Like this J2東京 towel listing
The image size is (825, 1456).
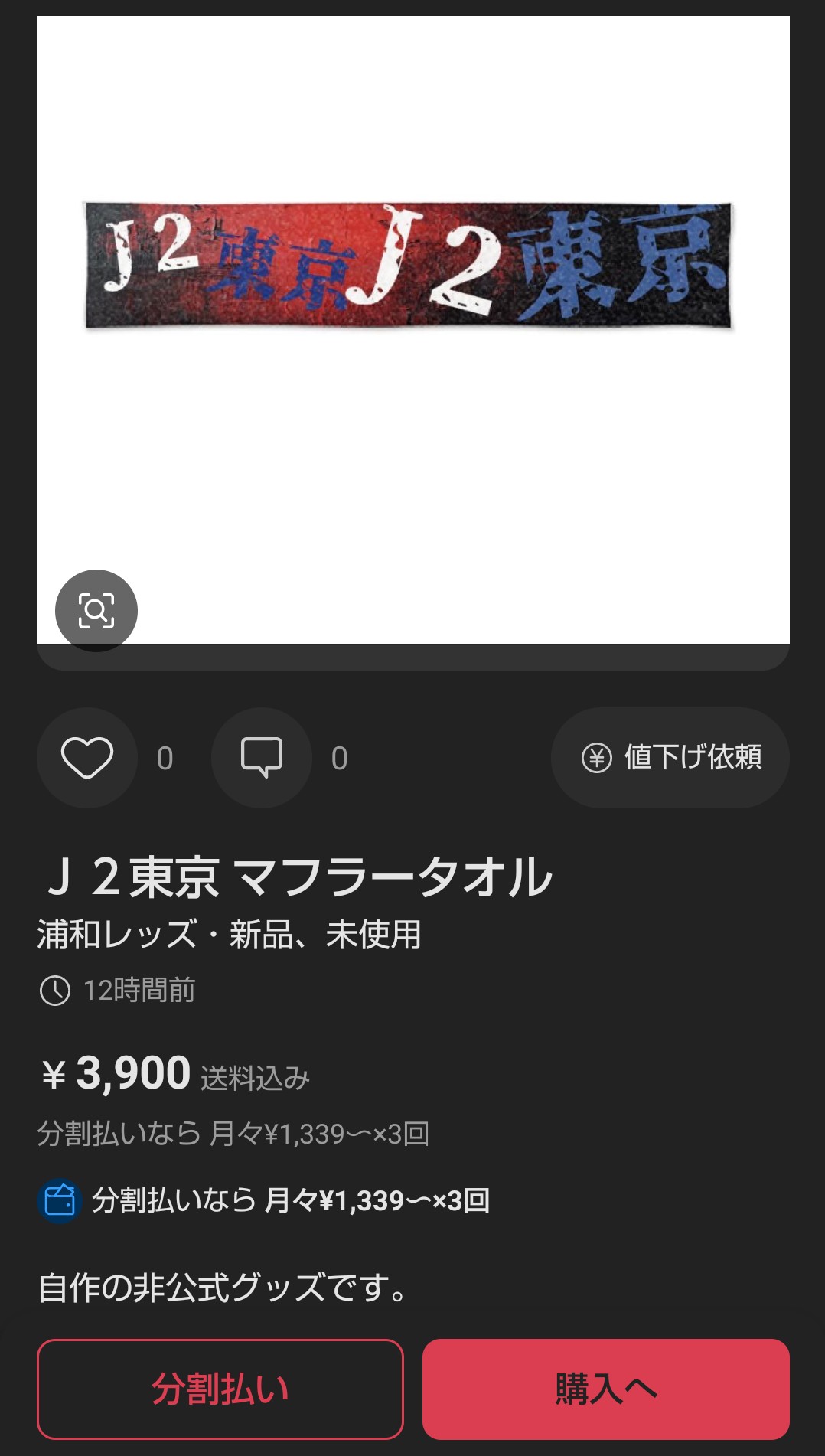pyautogui.click(x=87, y=758)
